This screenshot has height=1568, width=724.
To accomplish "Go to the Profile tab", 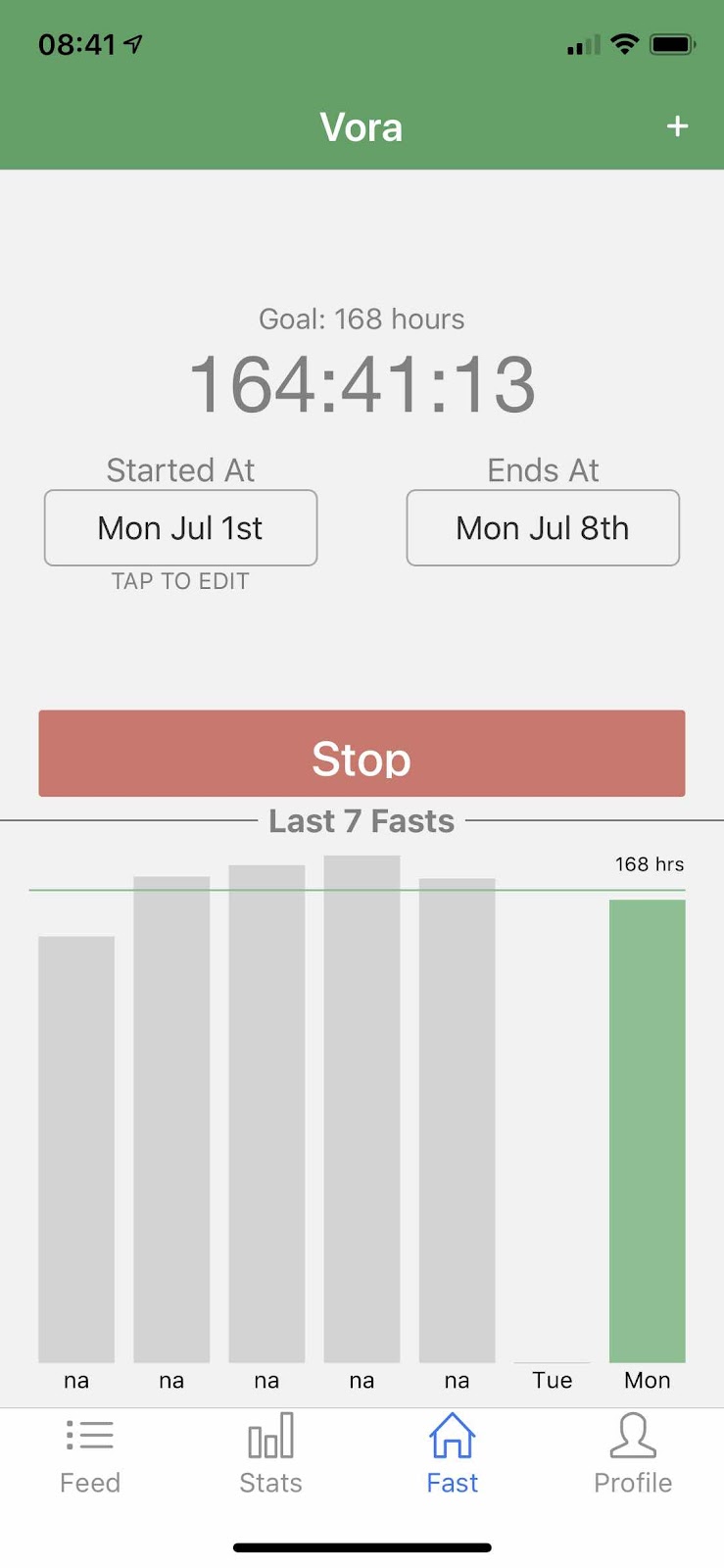I will [633, 1455].
